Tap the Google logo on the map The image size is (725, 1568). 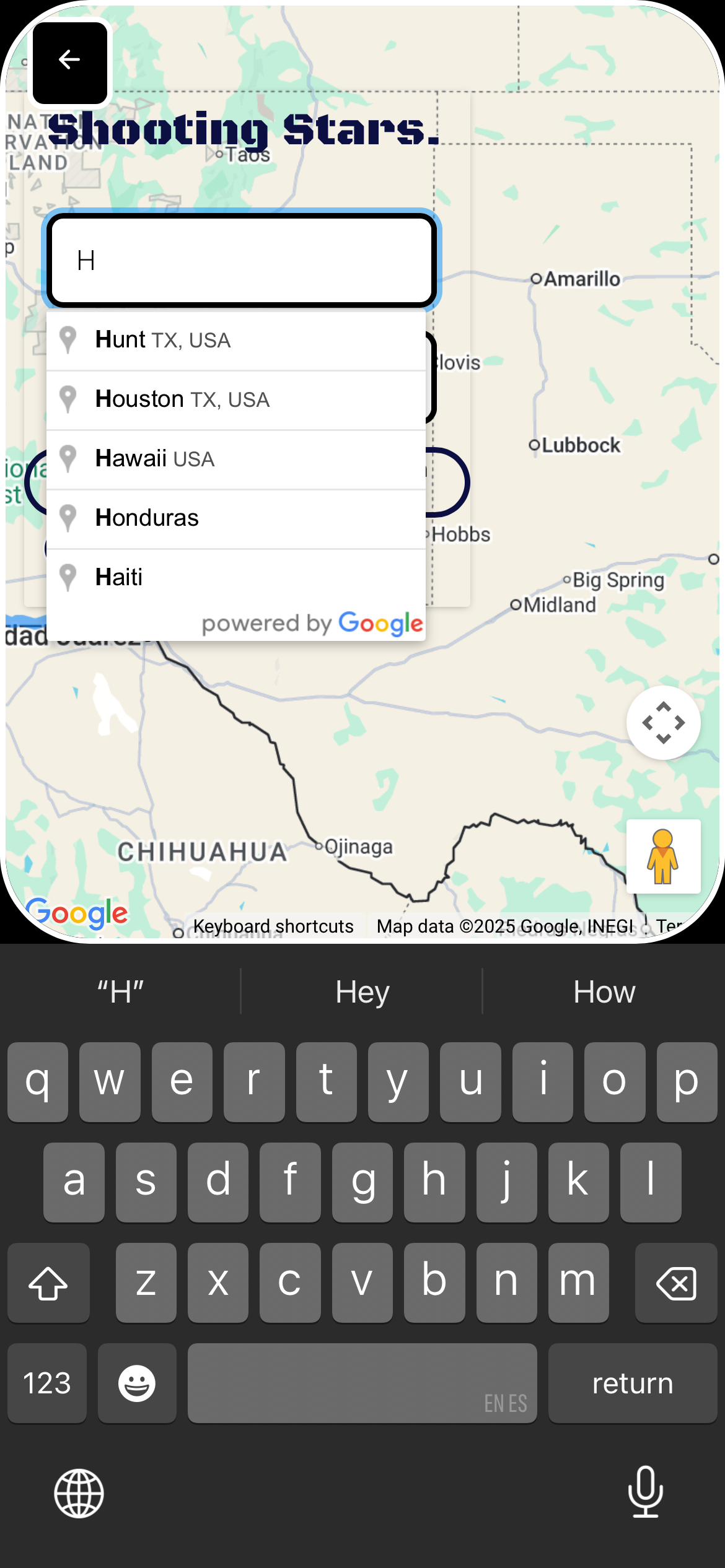[77, 913]
